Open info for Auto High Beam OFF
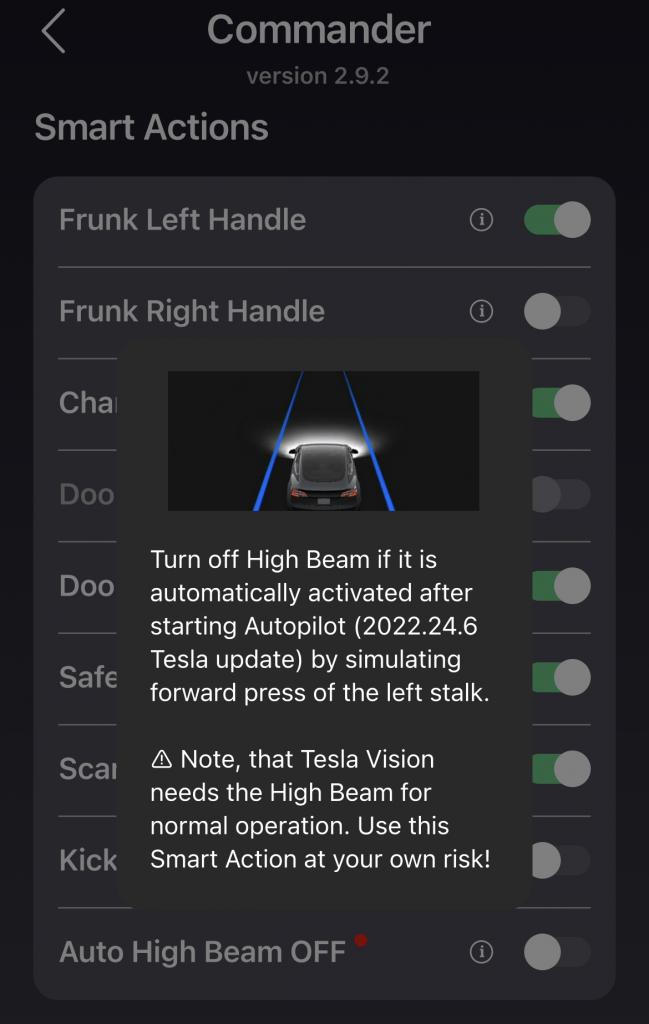649x1024 pixels. pyautogui.click(x=481, y=952)
